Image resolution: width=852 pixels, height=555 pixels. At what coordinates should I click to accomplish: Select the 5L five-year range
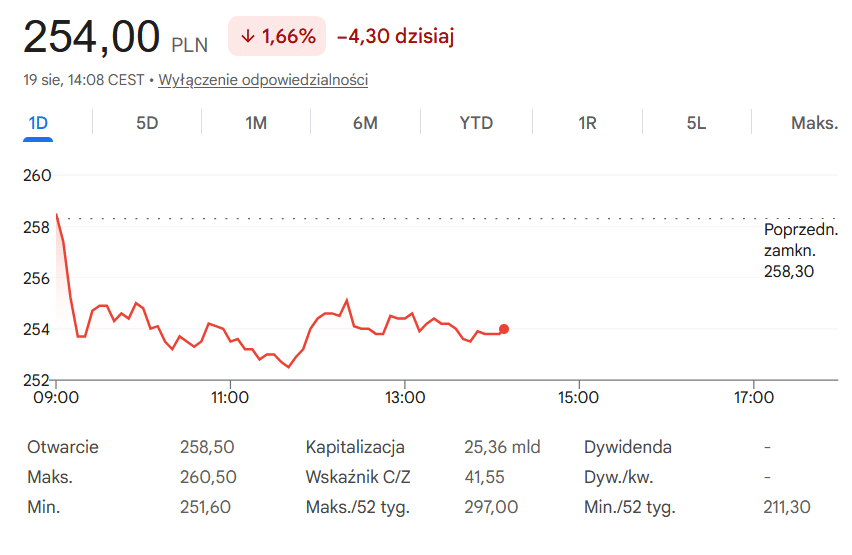[697, 123]
